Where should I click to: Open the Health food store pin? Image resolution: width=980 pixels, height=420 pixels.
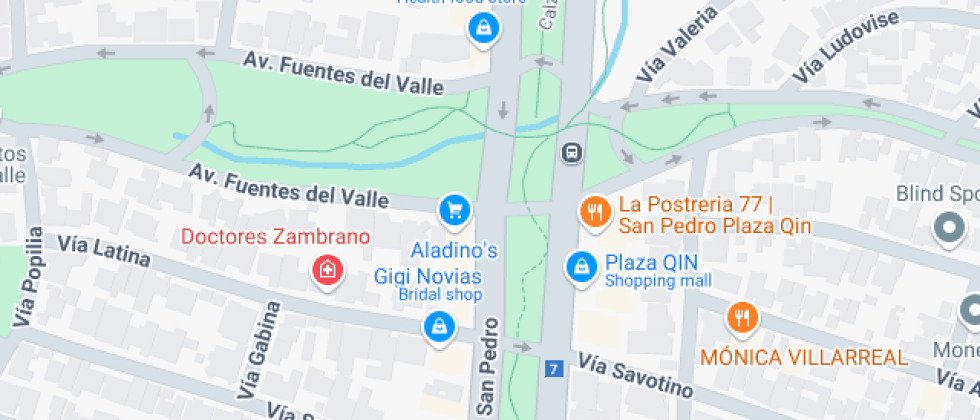click(x=484, y=29)
